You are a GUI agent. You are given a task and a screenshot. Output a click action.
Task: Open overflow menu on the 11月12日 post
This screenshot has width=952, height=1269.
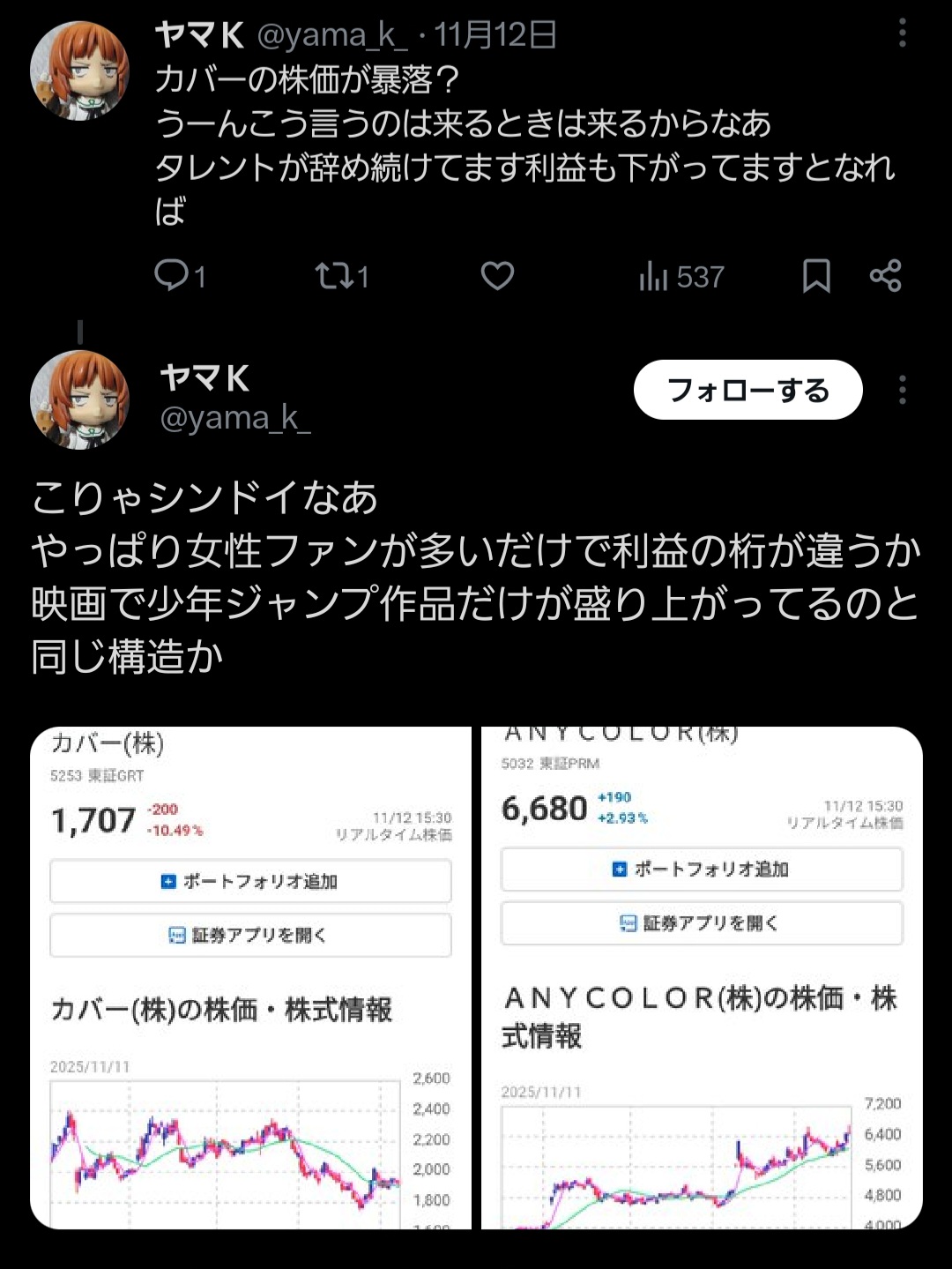(x=902, y=34)
